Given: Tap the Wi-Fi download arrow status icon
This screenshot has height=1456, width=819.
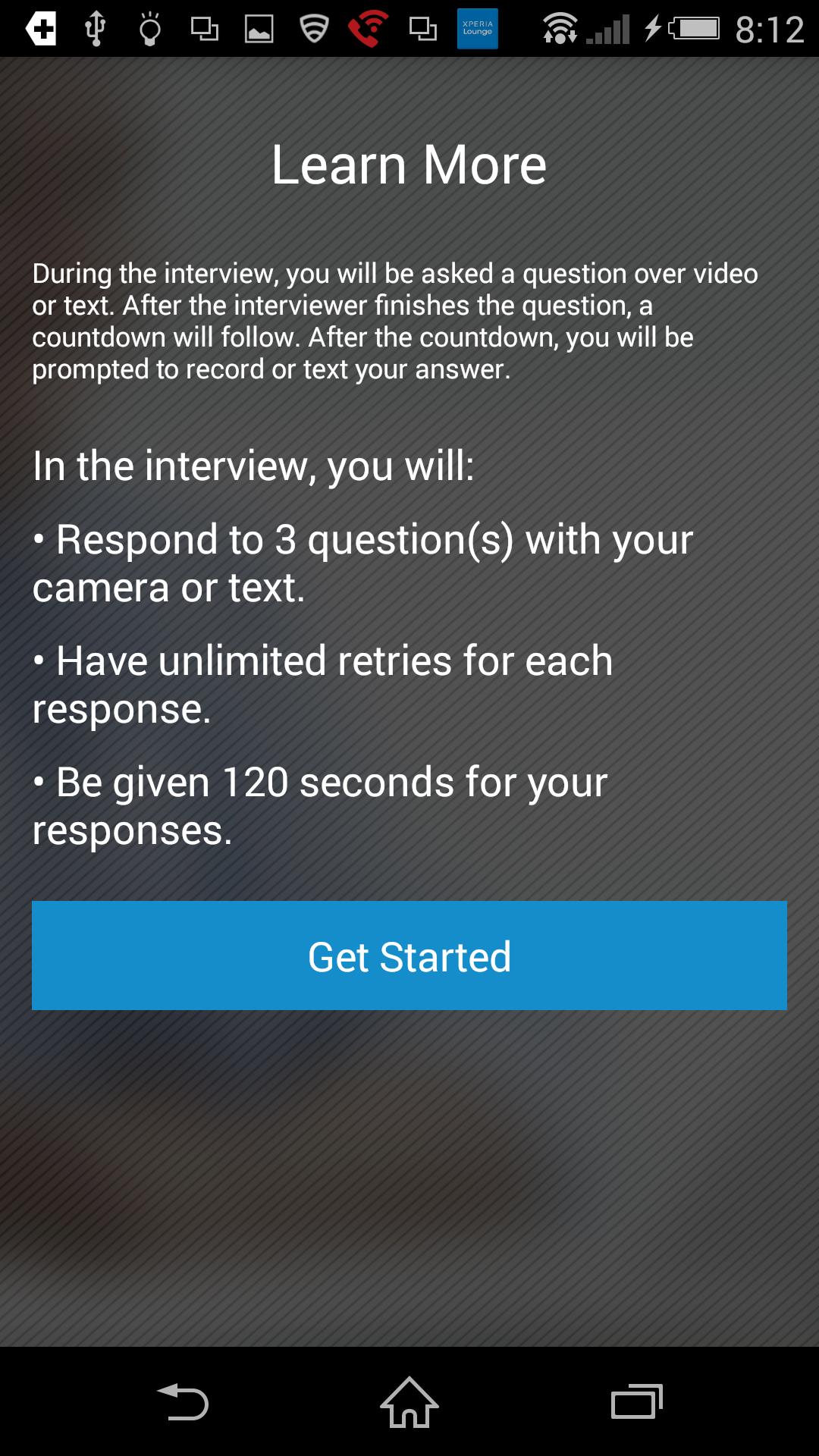Looking at the screenshot, I should click(560, 29).
